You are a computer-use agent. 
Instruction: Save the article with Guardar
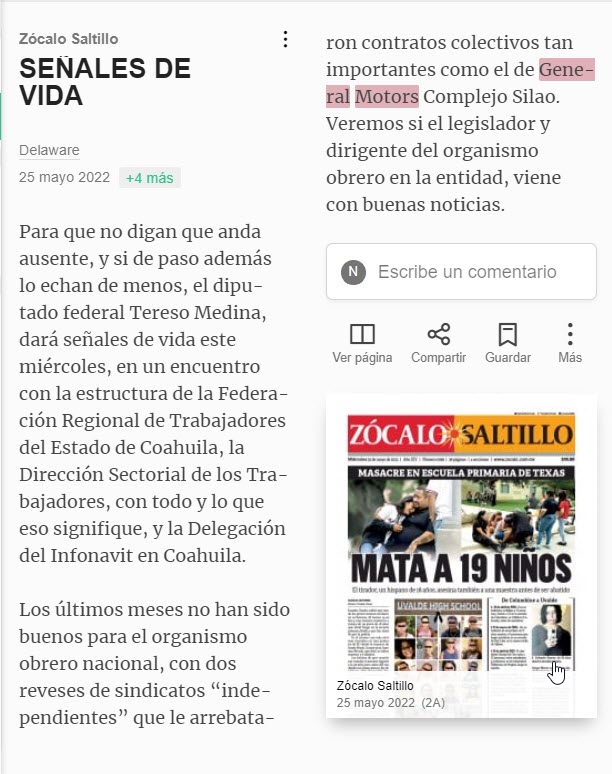[x=508, y=343]
